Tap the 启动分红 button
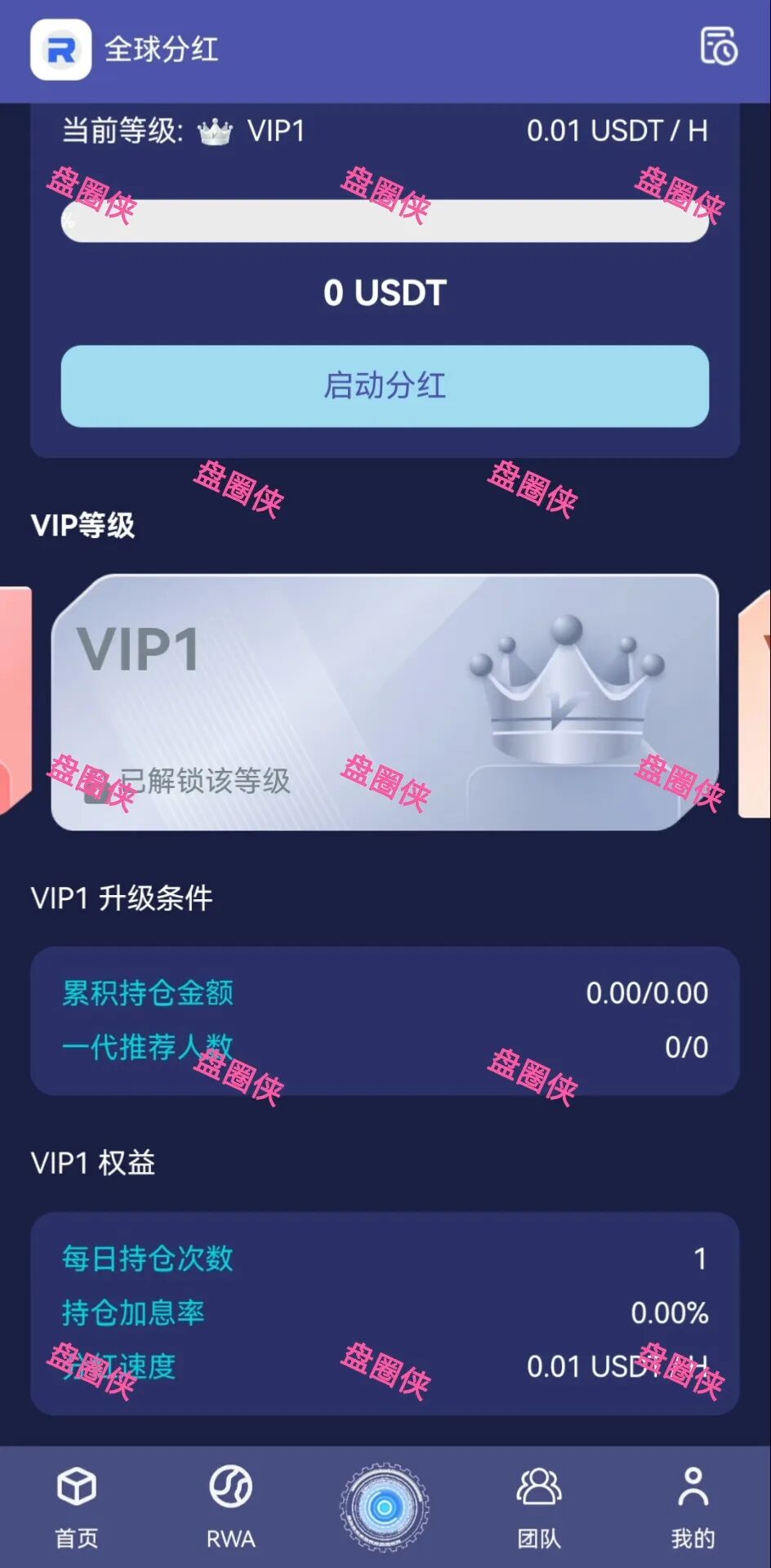771x1568 pixels. tap(385, 386)
